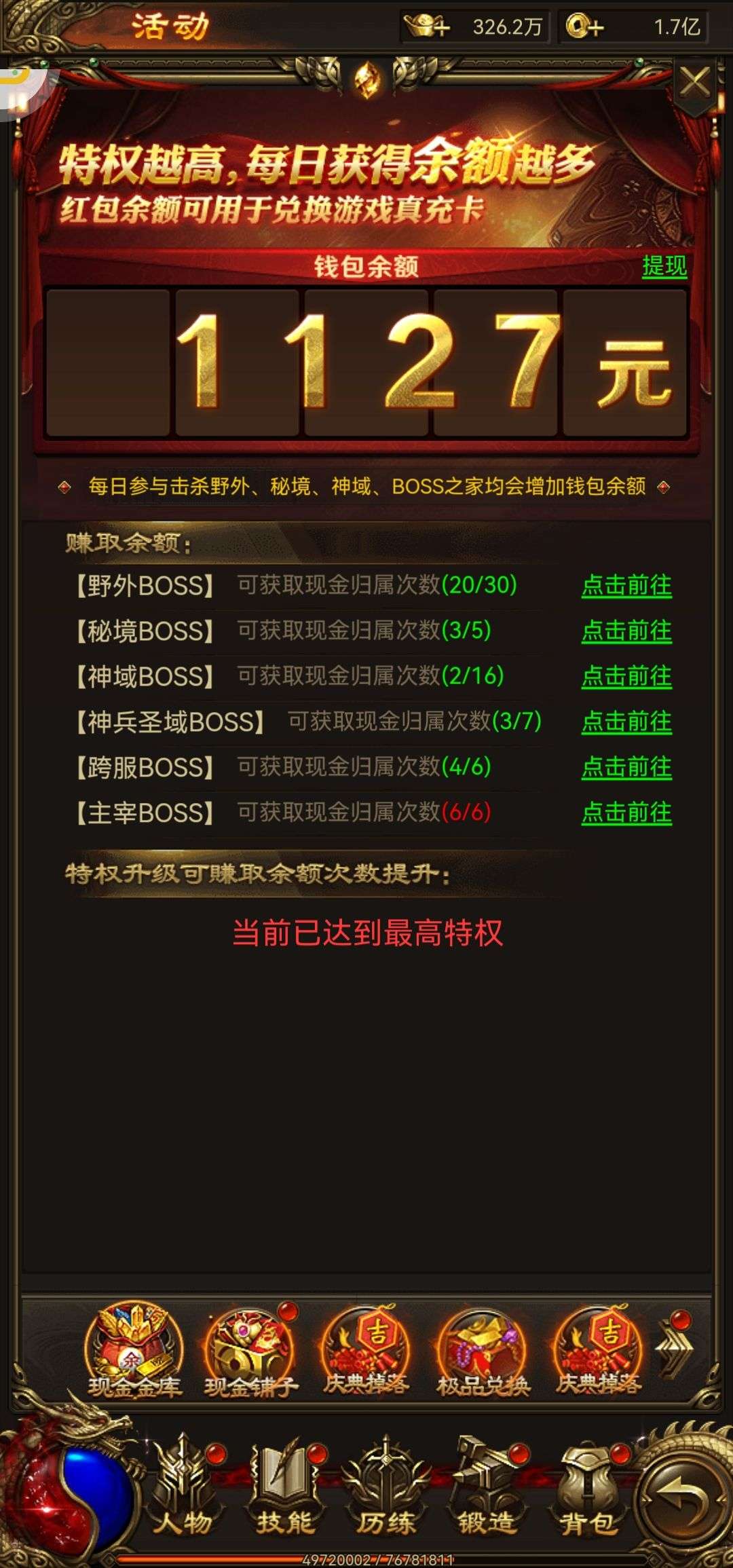Tap the 提现 withdraw link
Viewport: 733px width, 1568px height.
click(664, 265)
